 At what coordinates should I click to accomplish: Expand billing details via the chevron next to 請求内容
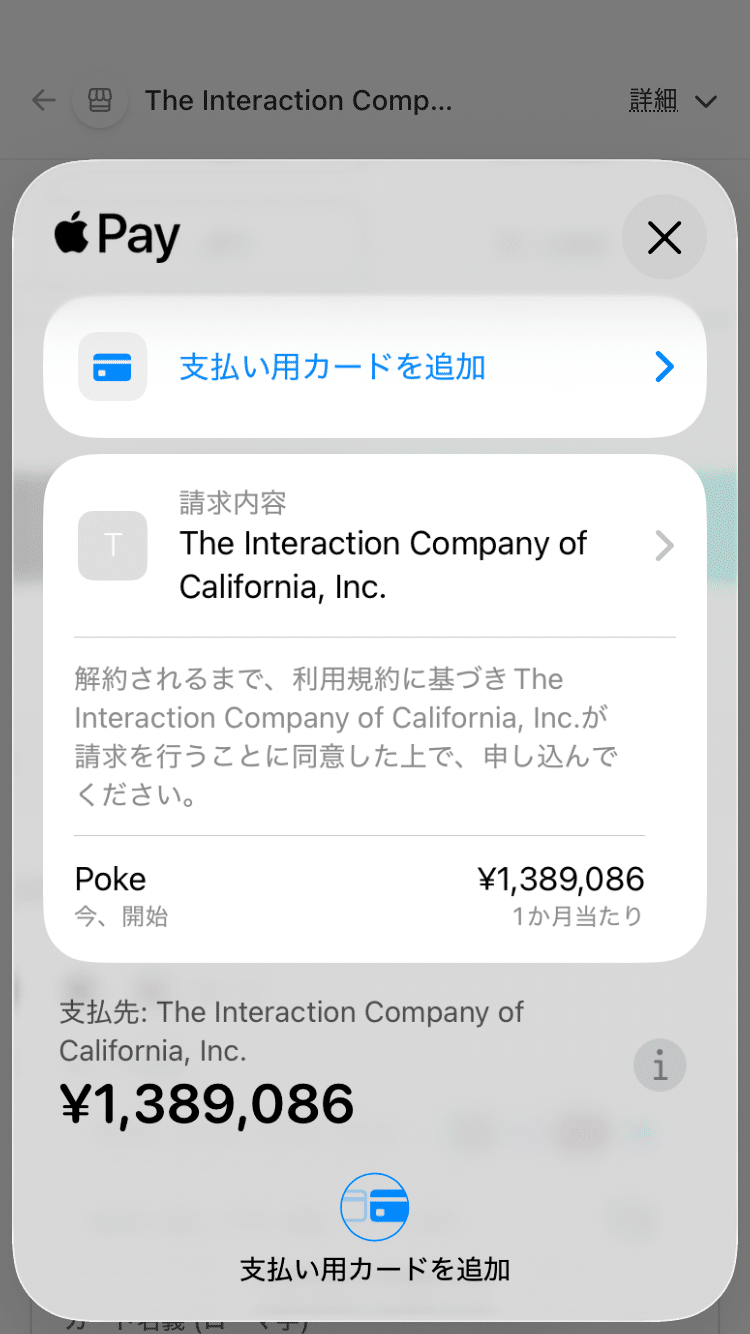[663, 545]
